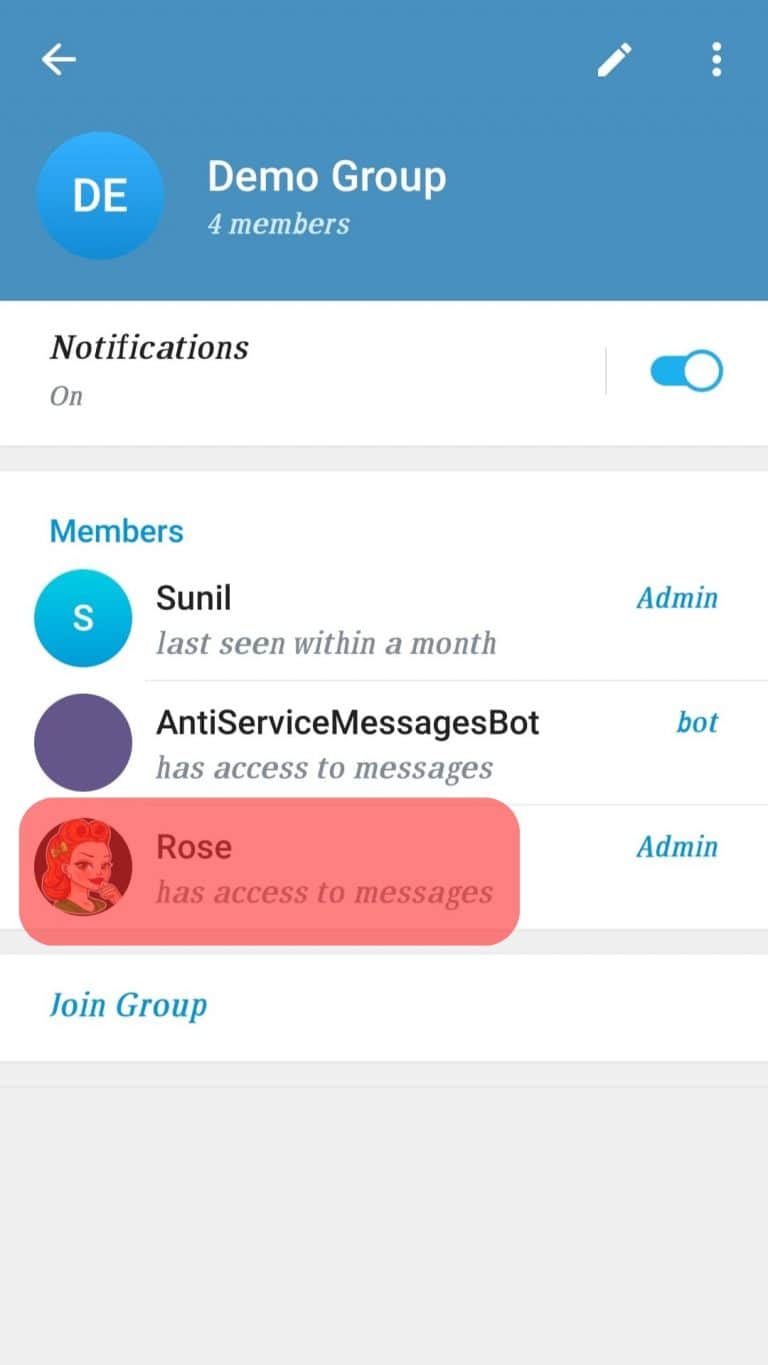Select the 4 members subtitle
The height and width of the screenshot is (1365, 768).
point(279,223)
